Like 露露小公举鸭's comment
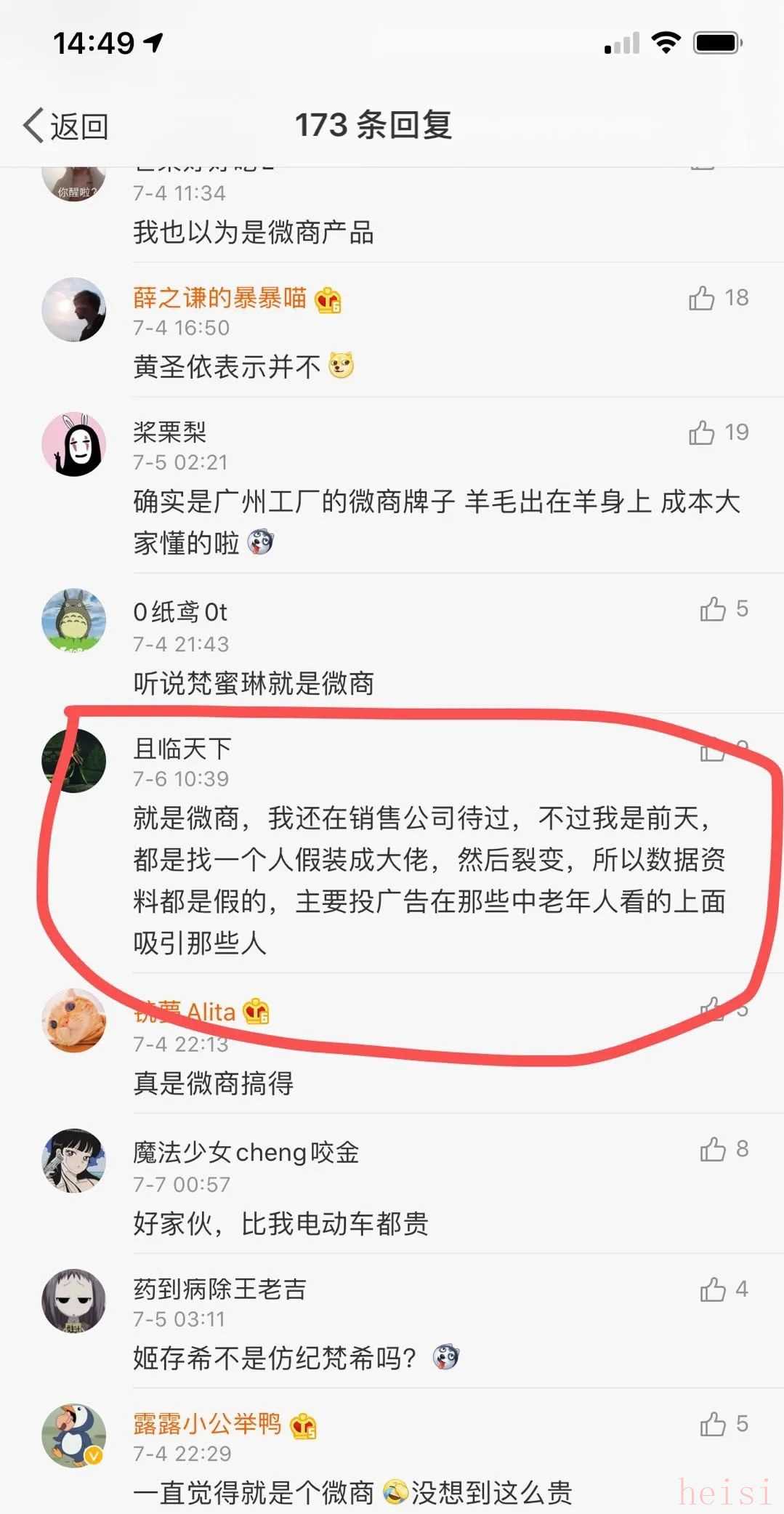784x1514 pixels. (713, 1424)
